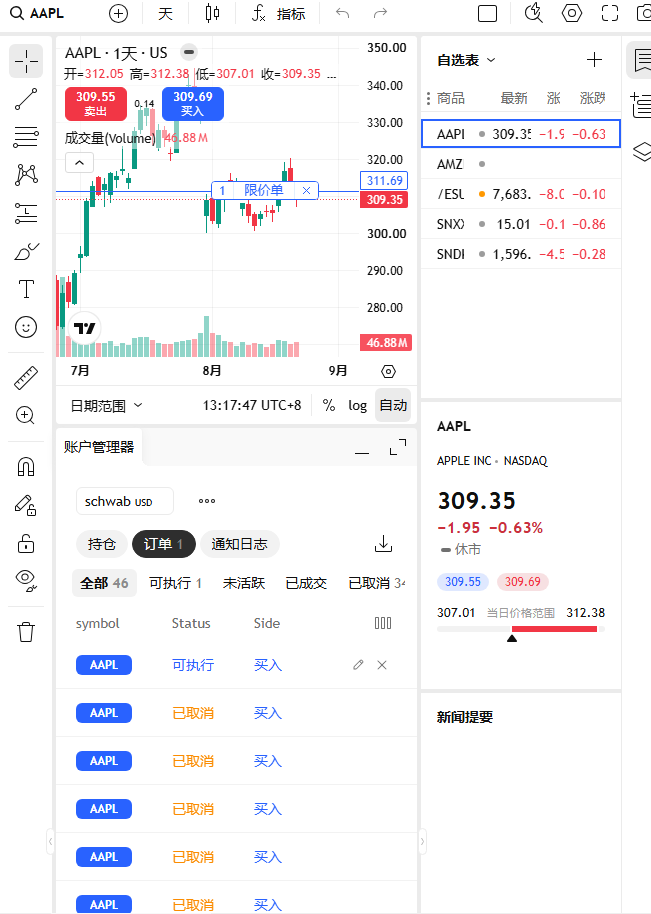Cancel the 限价单 order on the chart
This screenshot has height=914, width=651.
click(306, 190)
